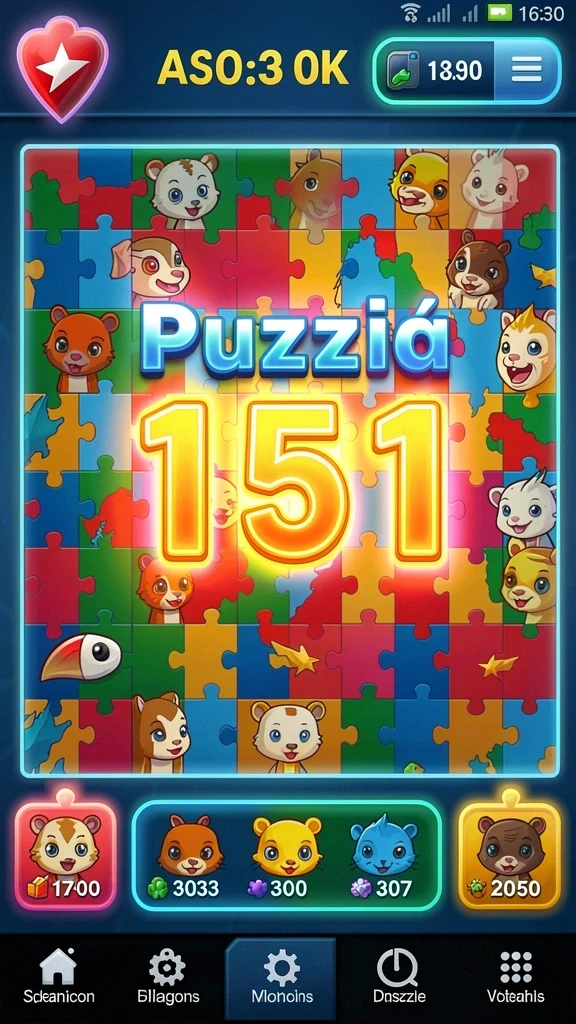
Task: Choose the yellow bear with 300
Action: (x=286, y=857)
